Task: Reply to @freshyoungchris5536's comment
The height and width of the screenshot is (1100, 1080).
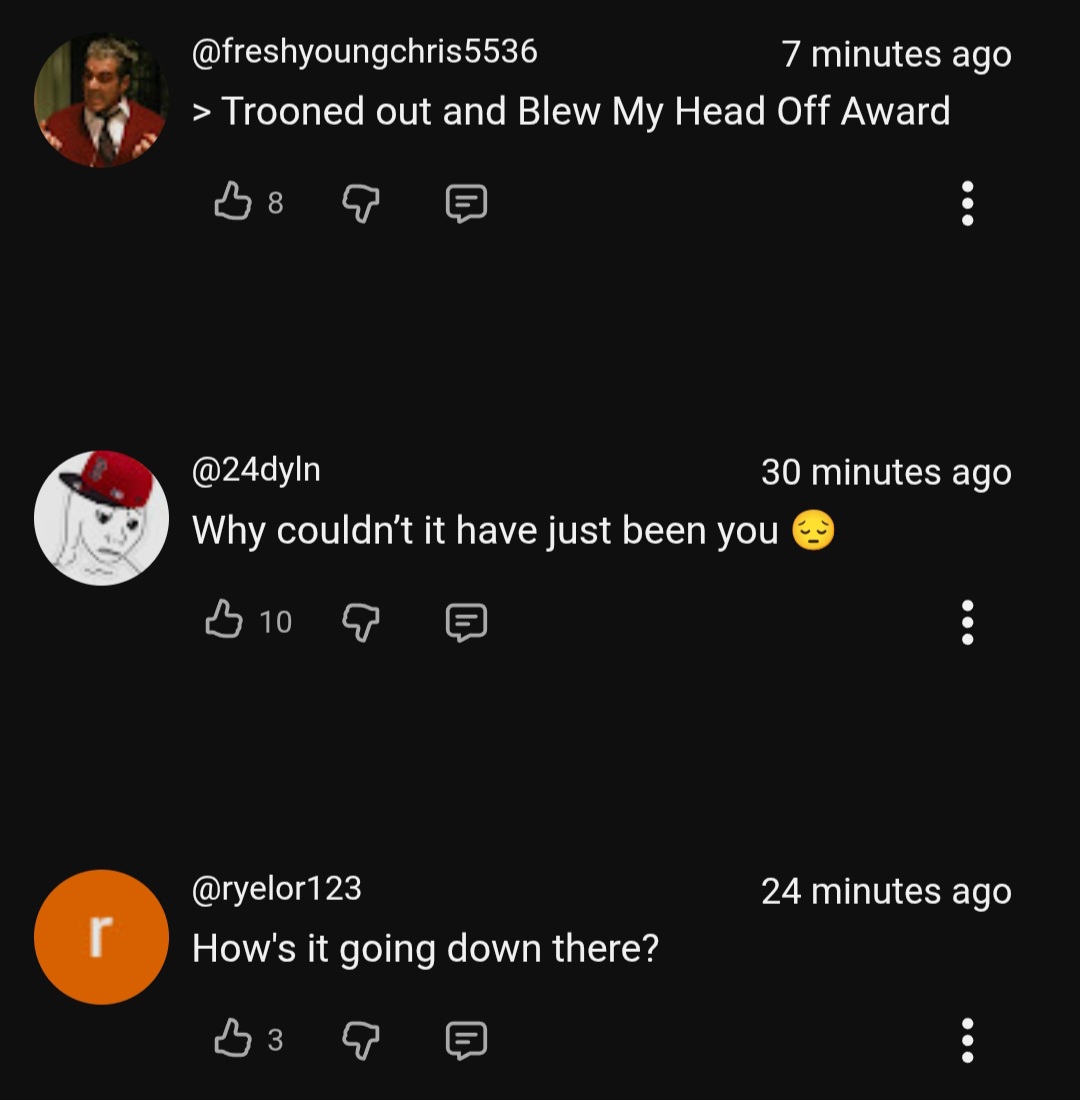Action: 465,204
